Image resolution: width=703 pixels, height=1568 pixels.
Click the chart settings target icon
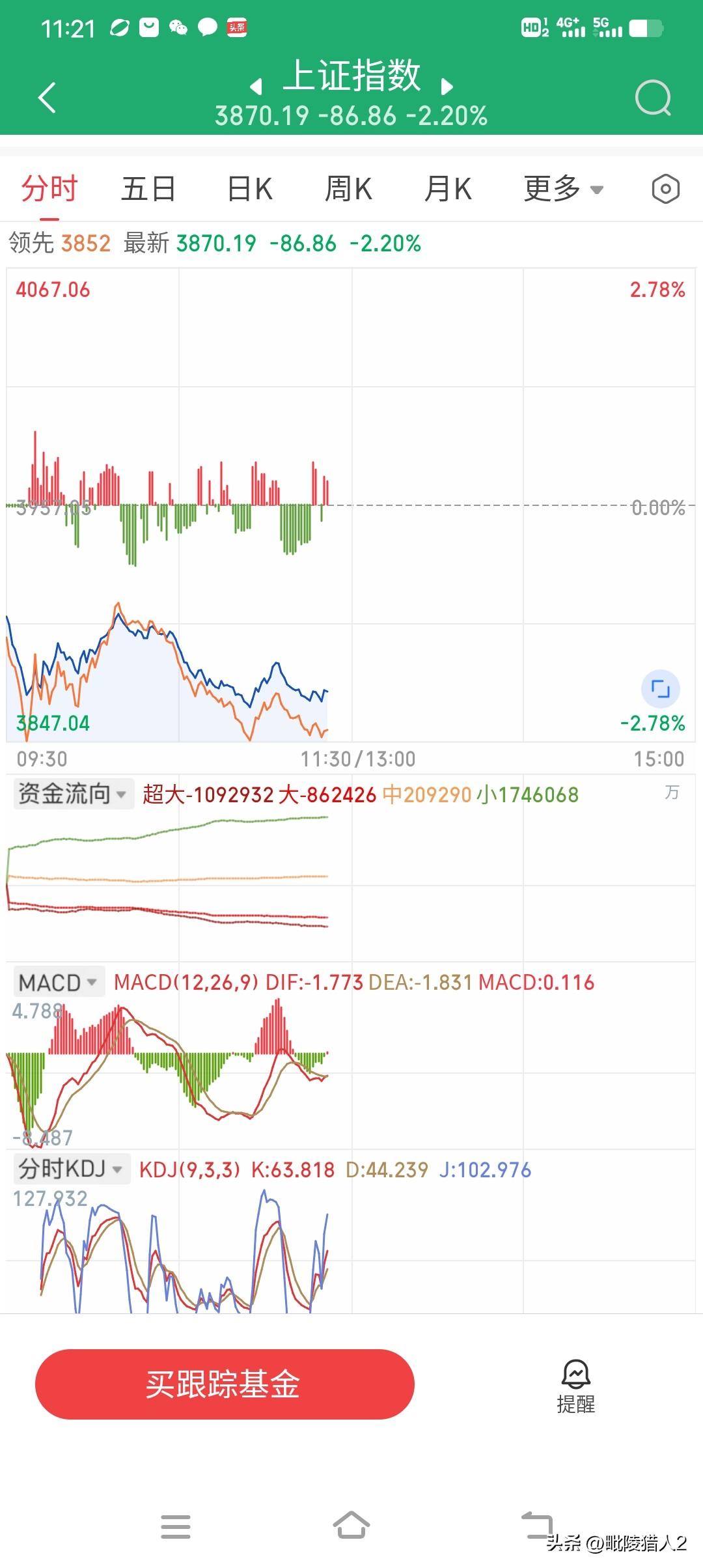click(665, 188)
